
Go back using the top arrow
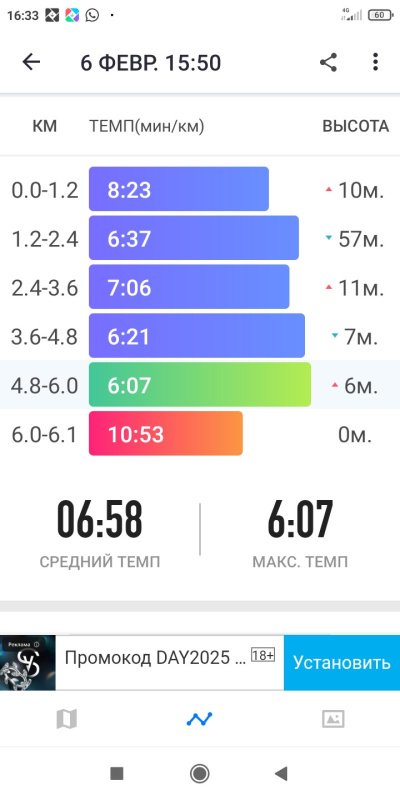point(31,62)
